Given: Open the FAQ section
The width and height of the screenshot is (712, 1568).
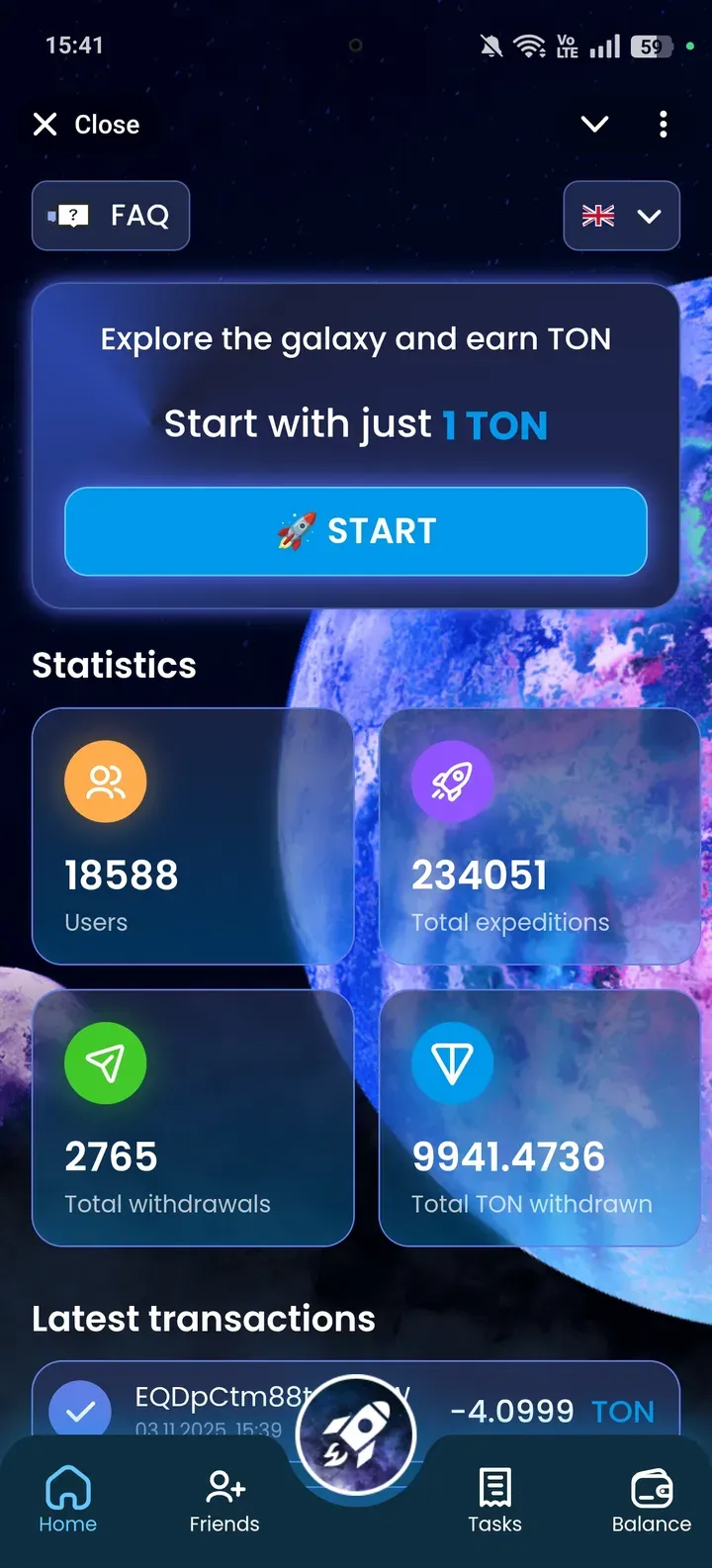Looking at the screenshot, I should click(111, 216).
